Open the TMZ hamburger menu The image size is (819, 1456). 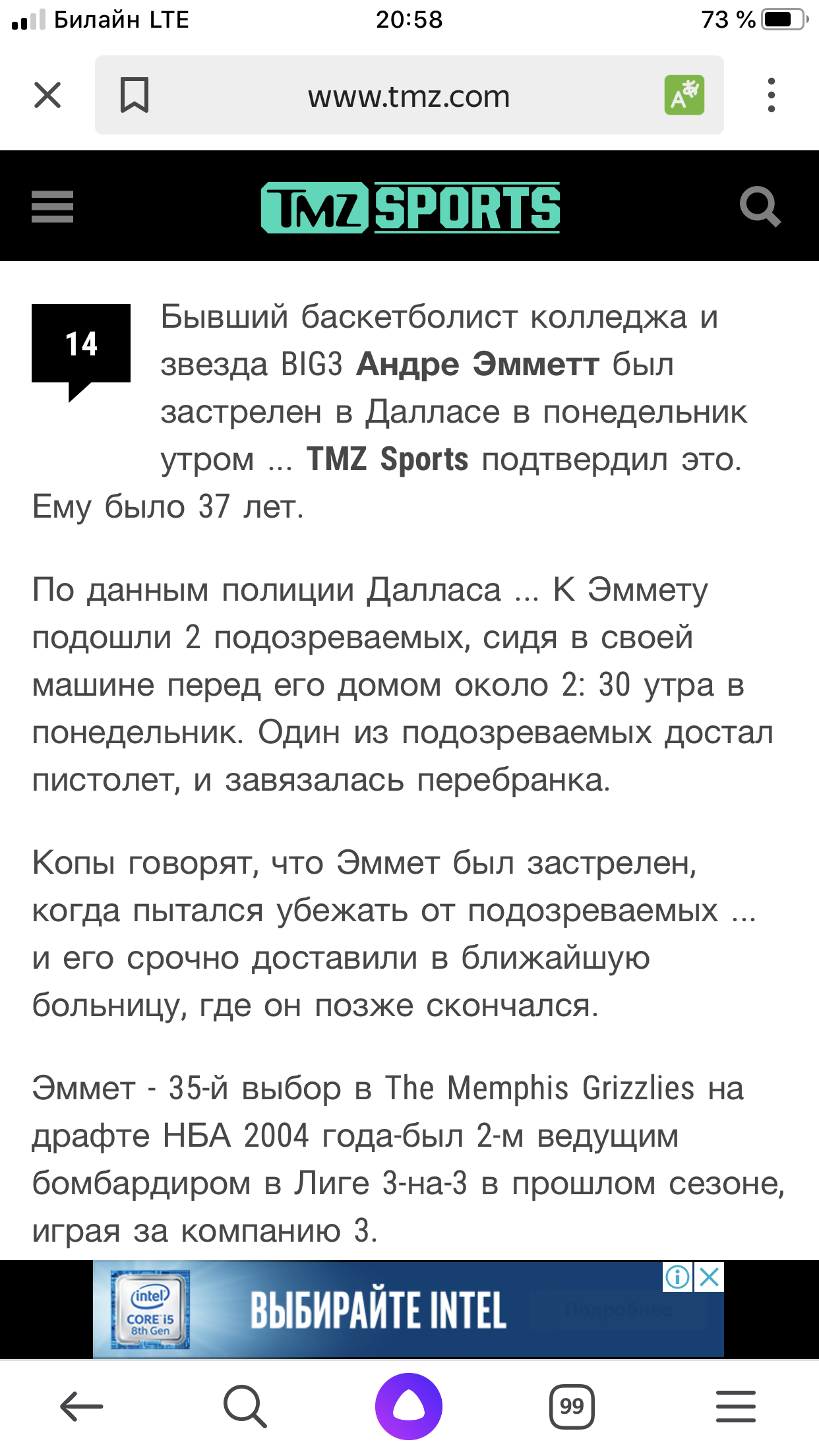(52, 206)
